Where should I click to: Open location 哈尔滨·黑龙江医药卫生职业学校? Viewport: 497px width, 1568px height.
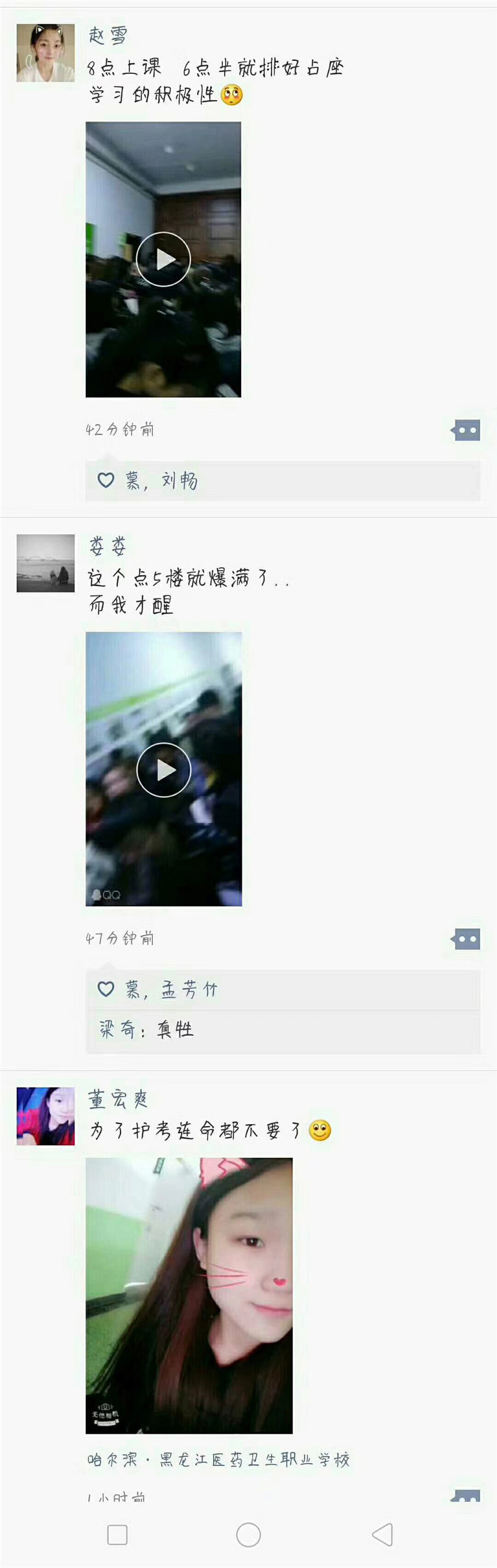coord(218,1459)
